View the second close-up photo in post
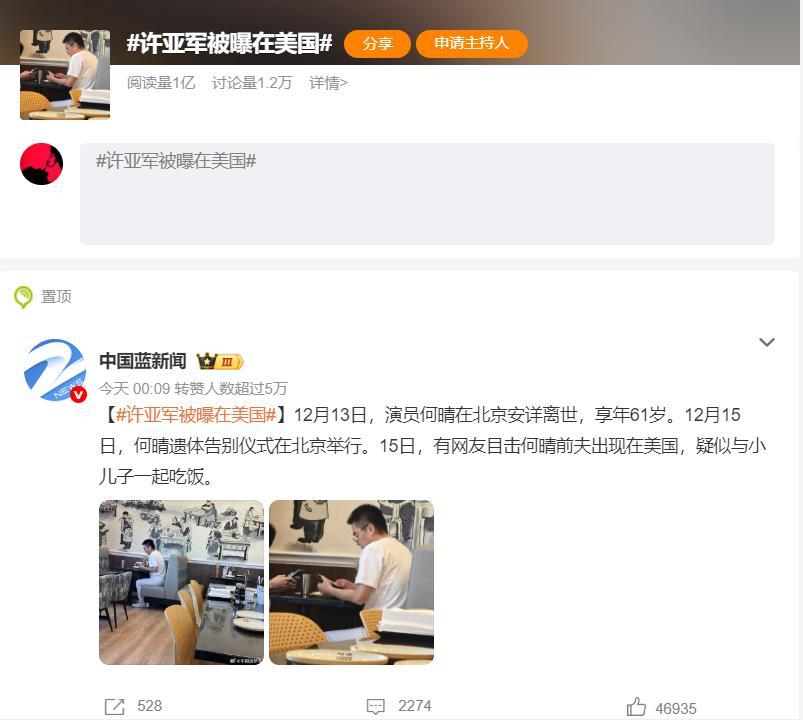 click(351, 582)
